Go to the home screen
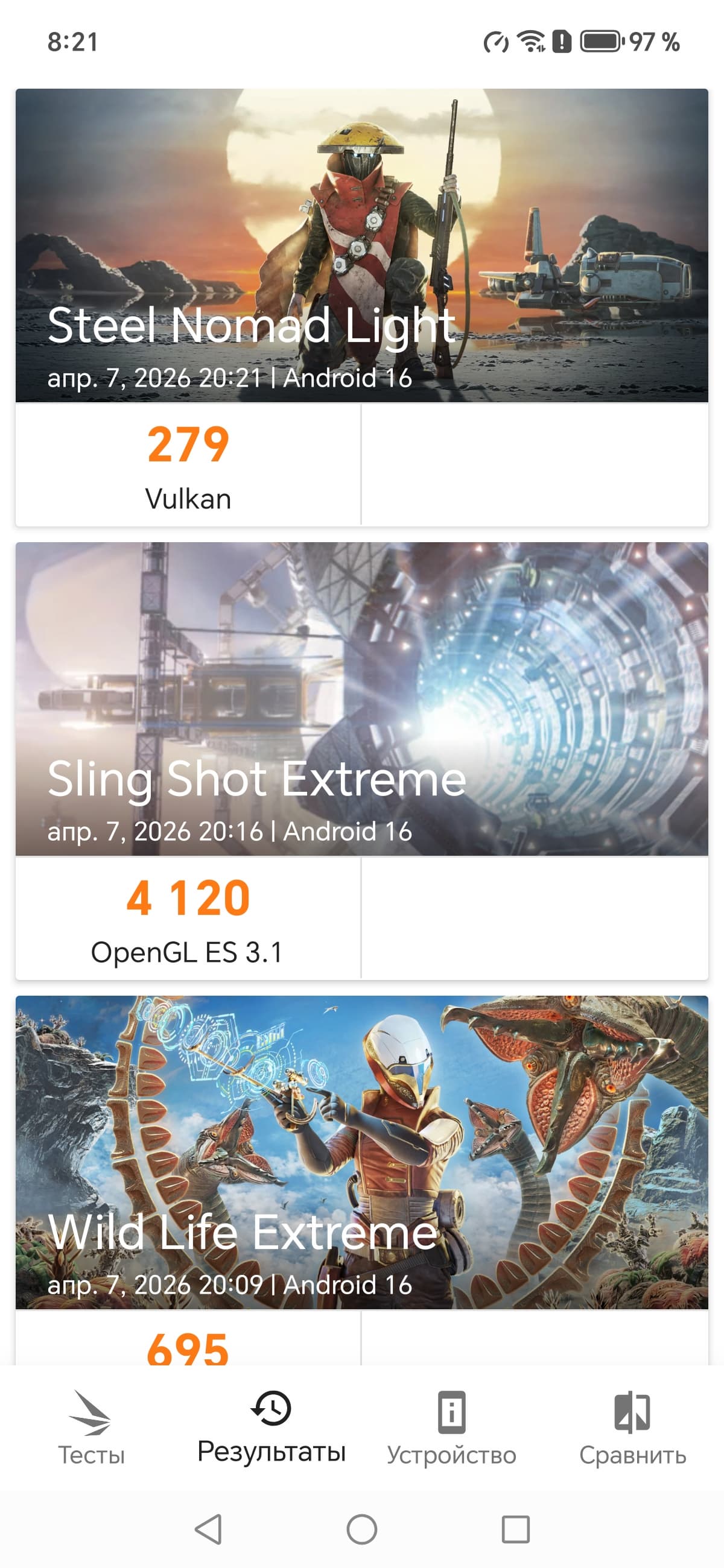Image resolution: width=724 pixels, height=1568 pixels. [x=361, y=1529]
